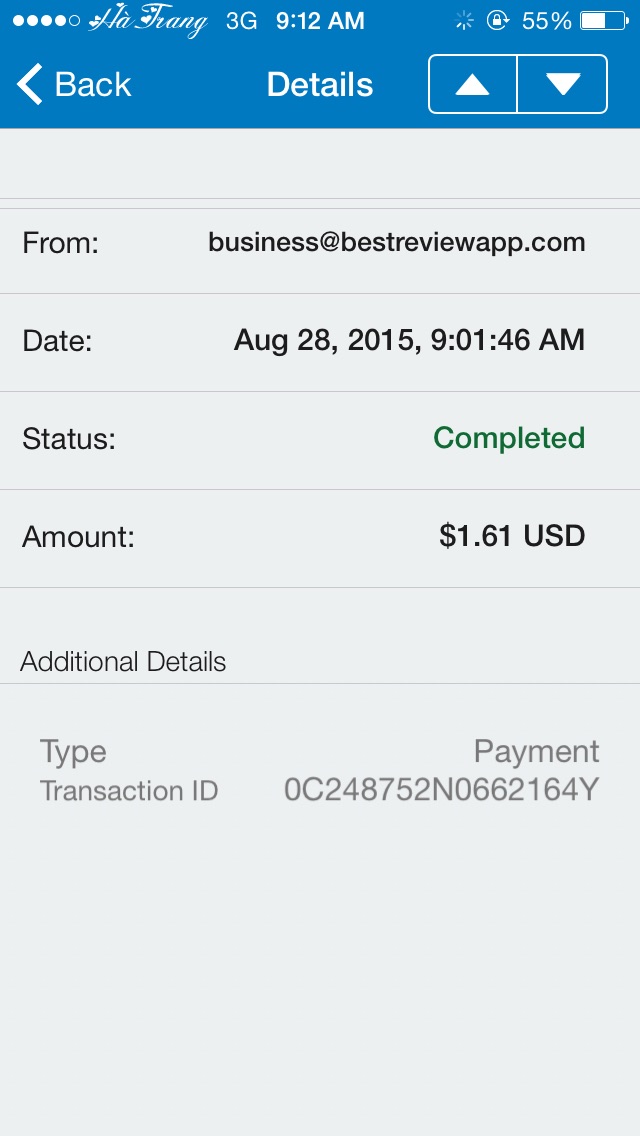Go back from transaction details

pyautogui.click(x=74, y=85)
